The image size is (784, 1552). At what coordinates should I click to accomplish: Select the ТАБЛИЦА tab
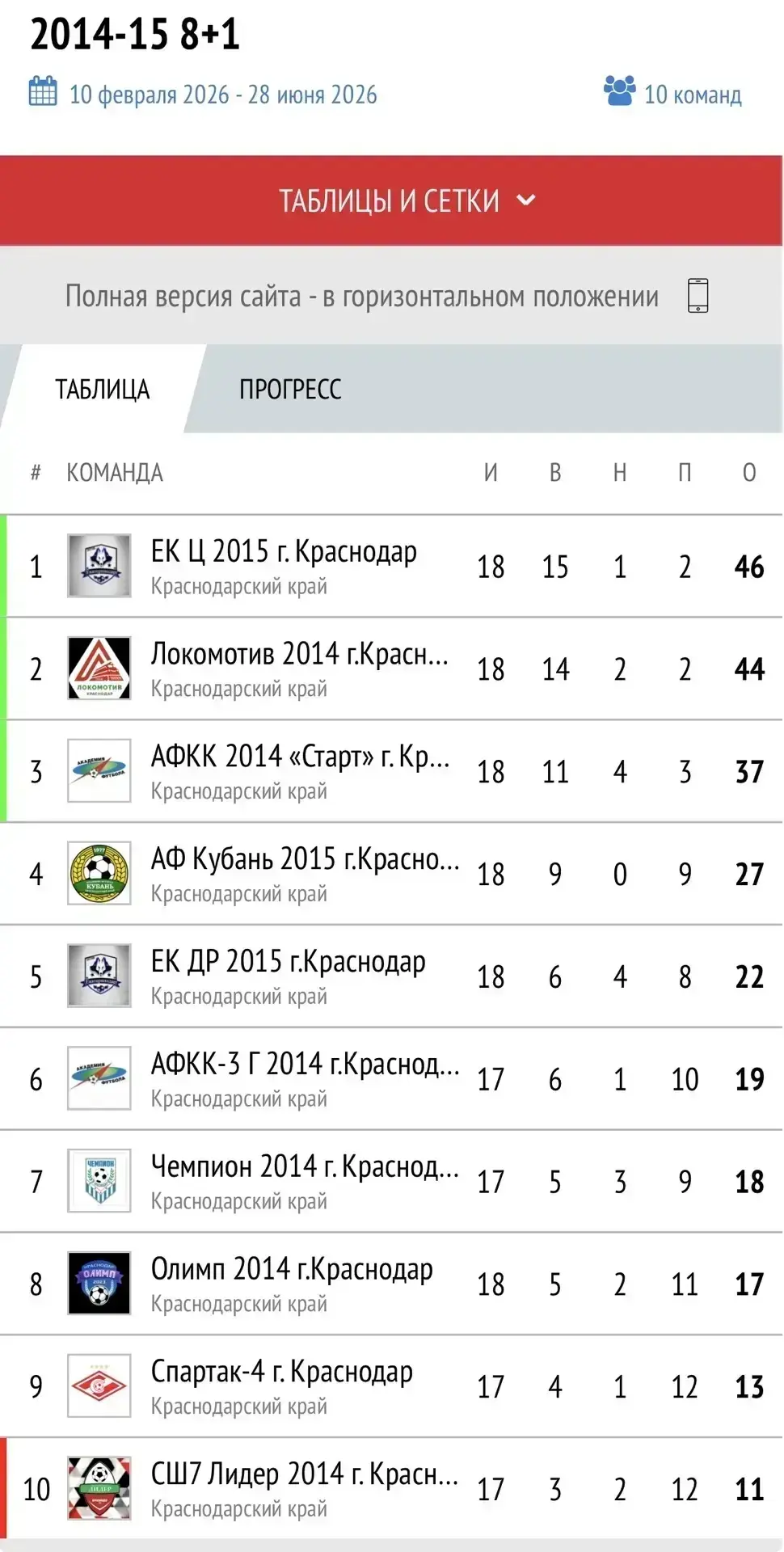[103, 390]
